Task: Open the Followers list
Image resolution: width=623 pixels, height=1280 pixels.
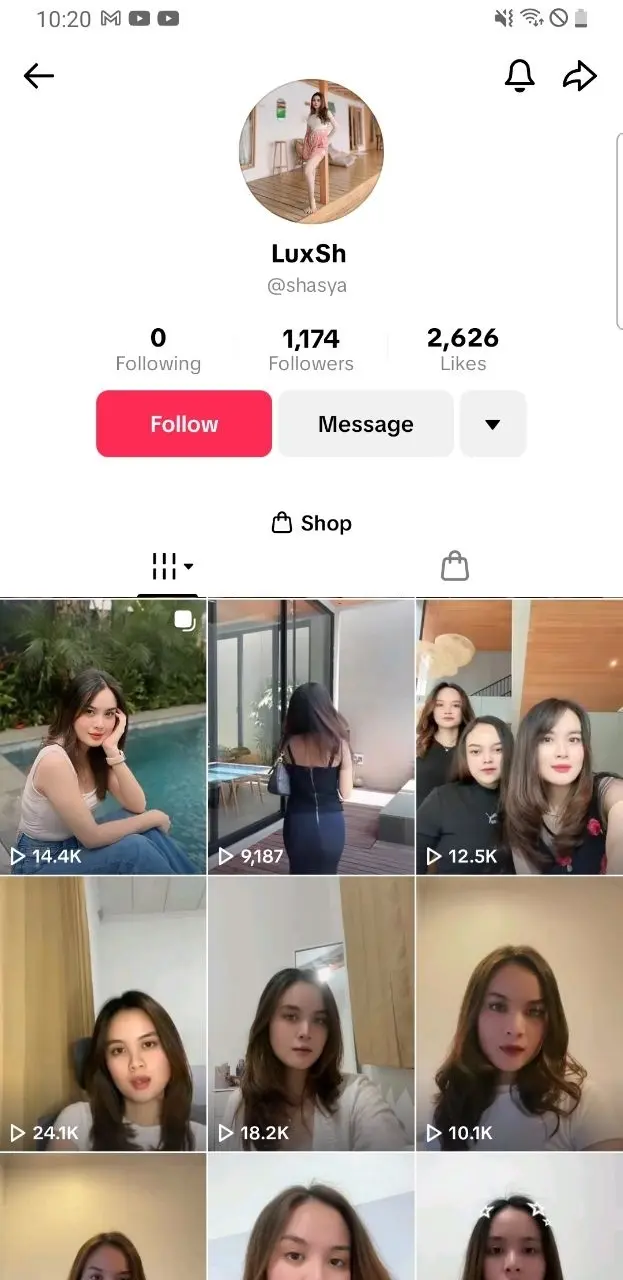Action: (311, 350)
